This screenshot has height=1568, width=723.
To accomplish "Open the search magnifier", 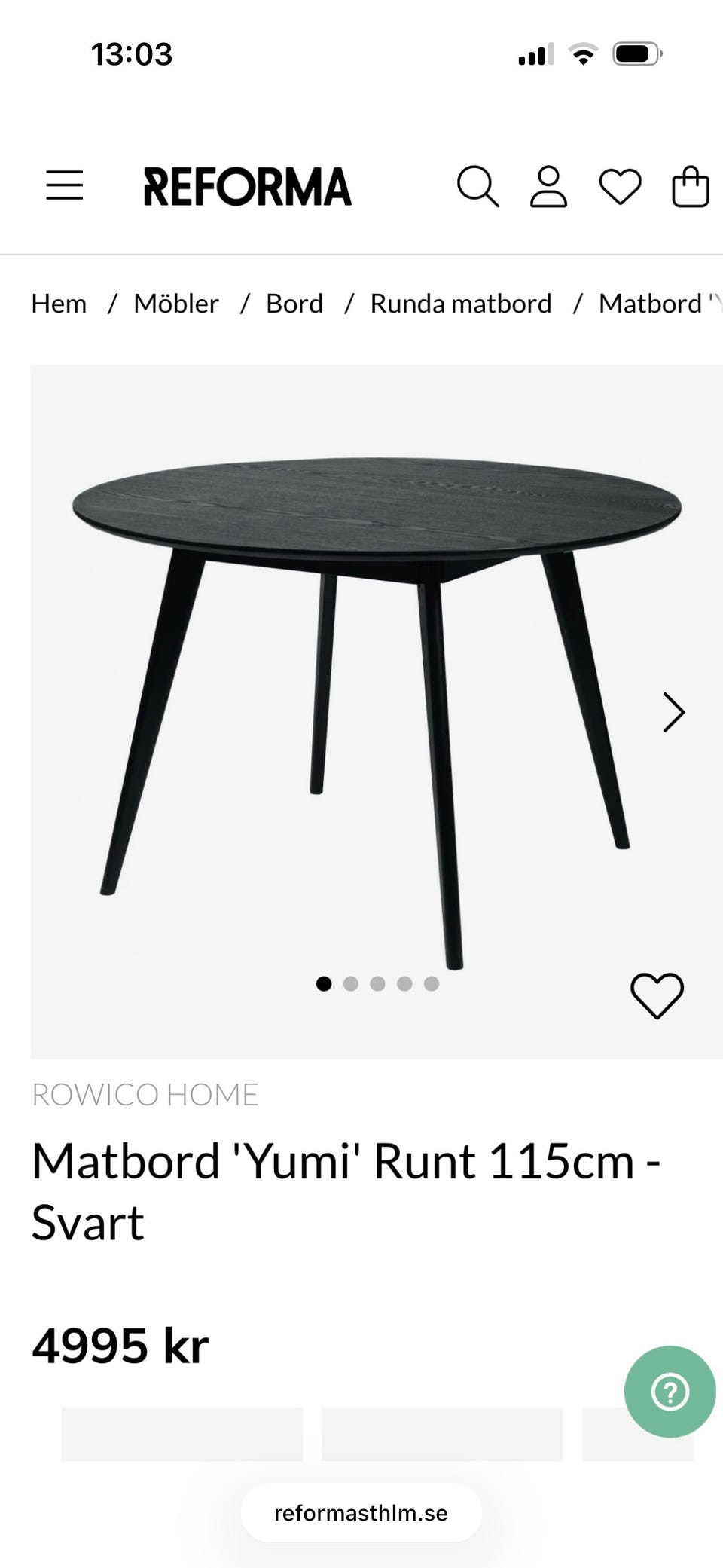I will tap(477, 186).
